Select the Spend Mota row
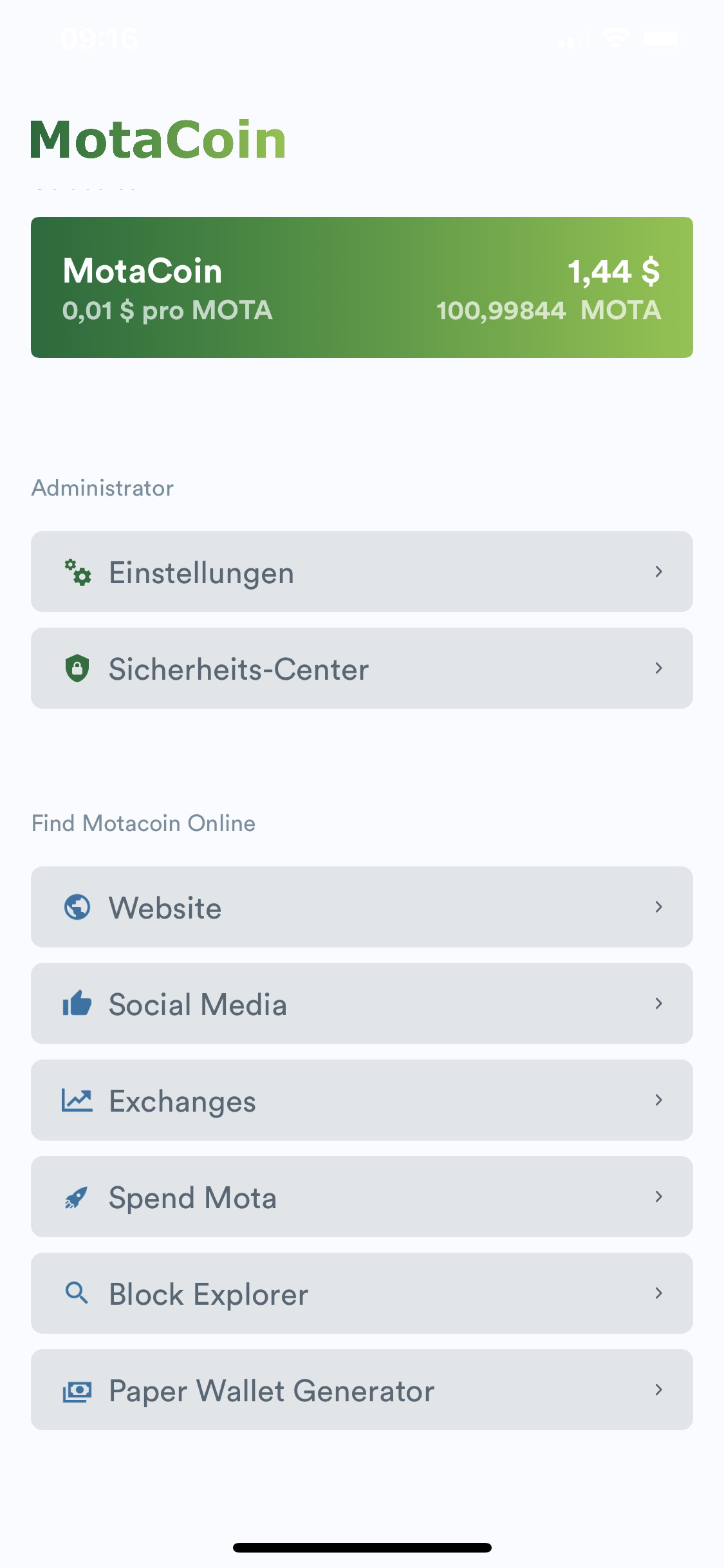 362,1197
